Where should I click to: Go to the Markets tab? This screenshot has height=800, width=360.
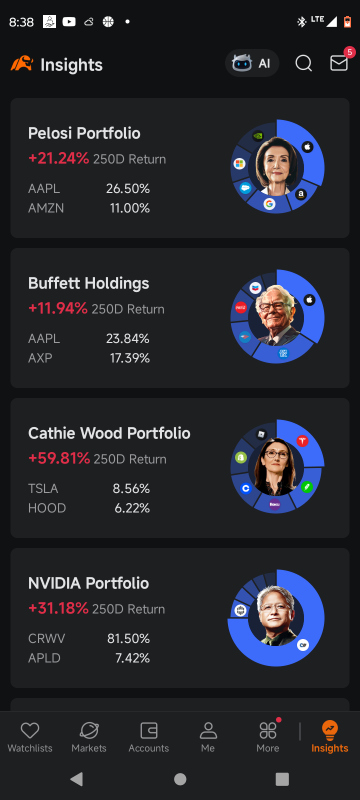coord(89,737)
